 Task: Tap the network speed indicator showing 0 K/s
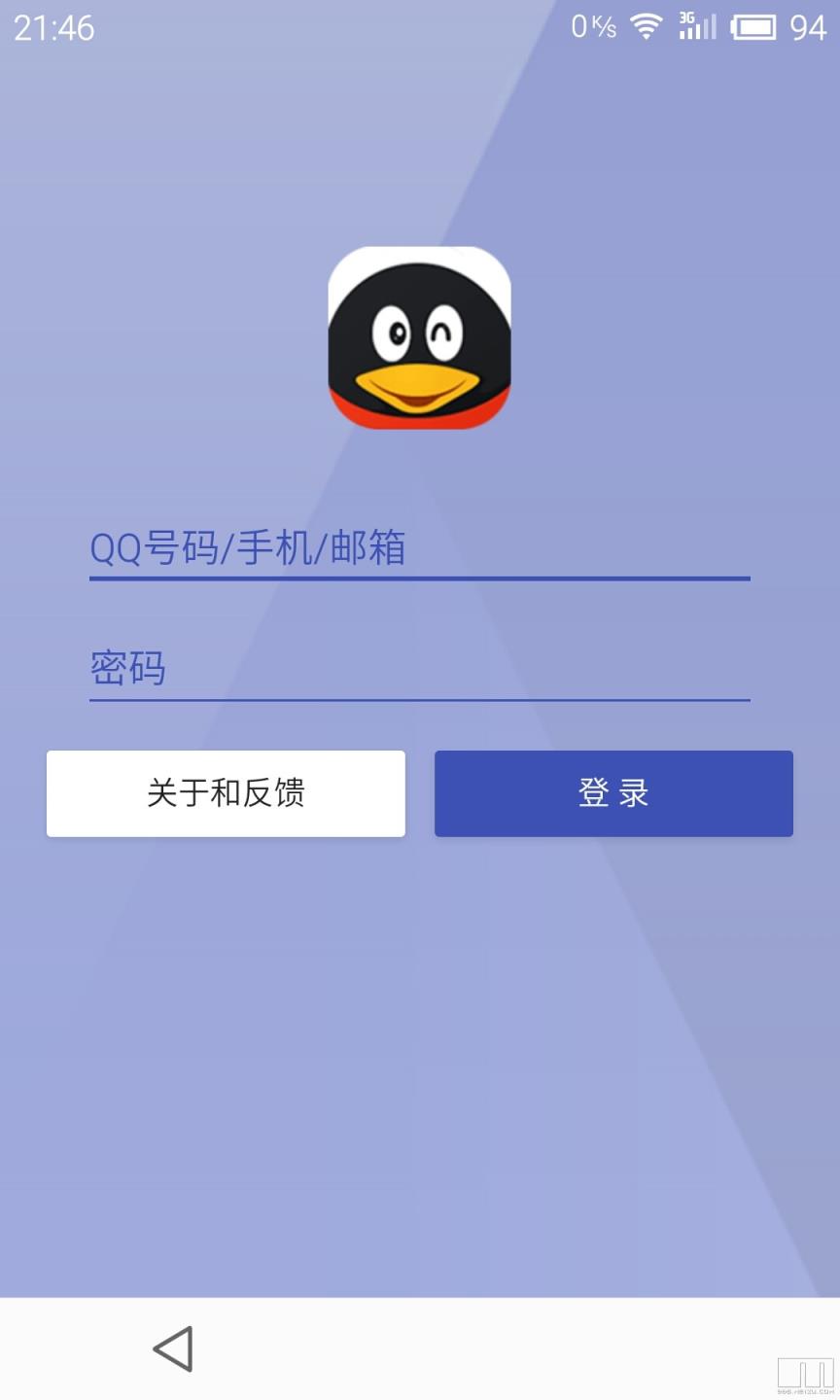[595, 27]
